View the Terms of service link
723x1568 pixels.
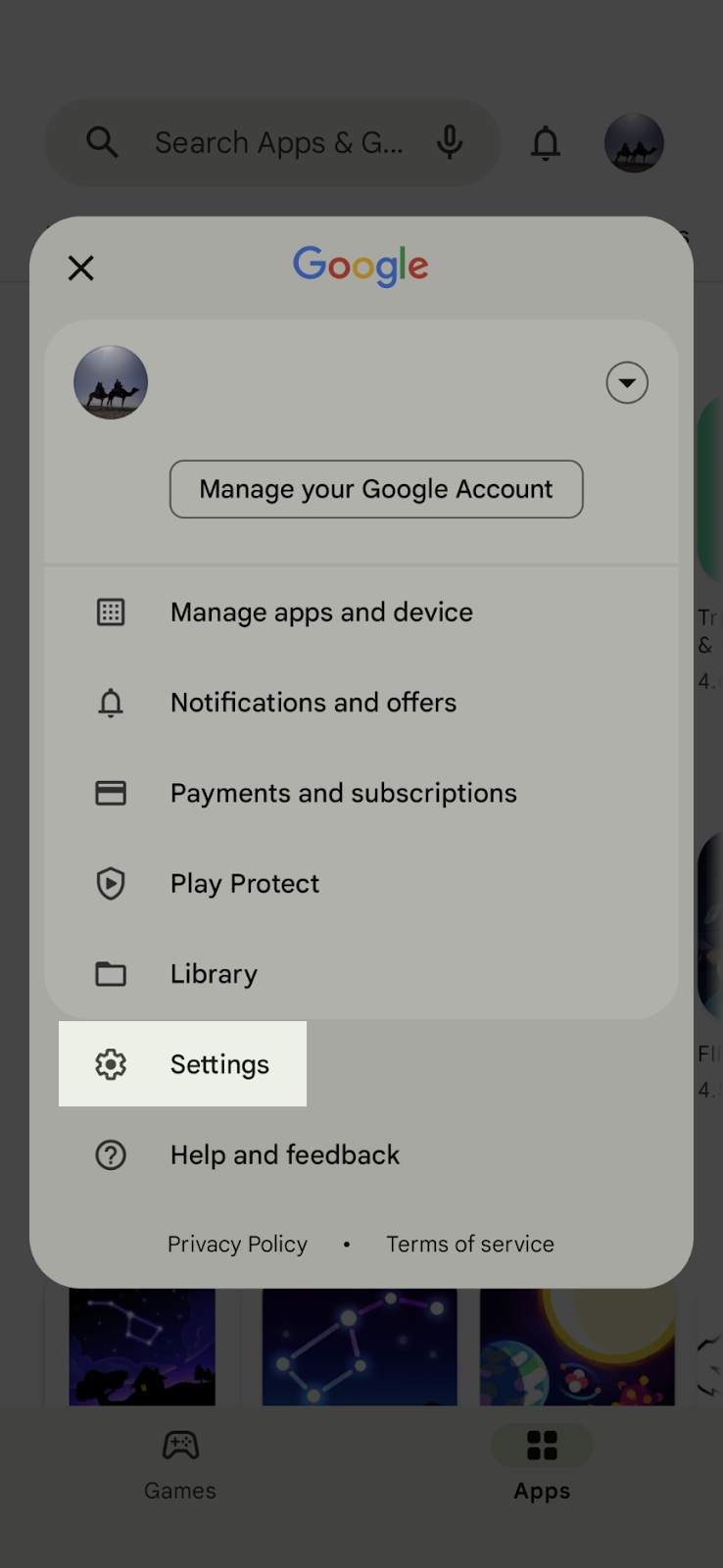coord(470,1244)
